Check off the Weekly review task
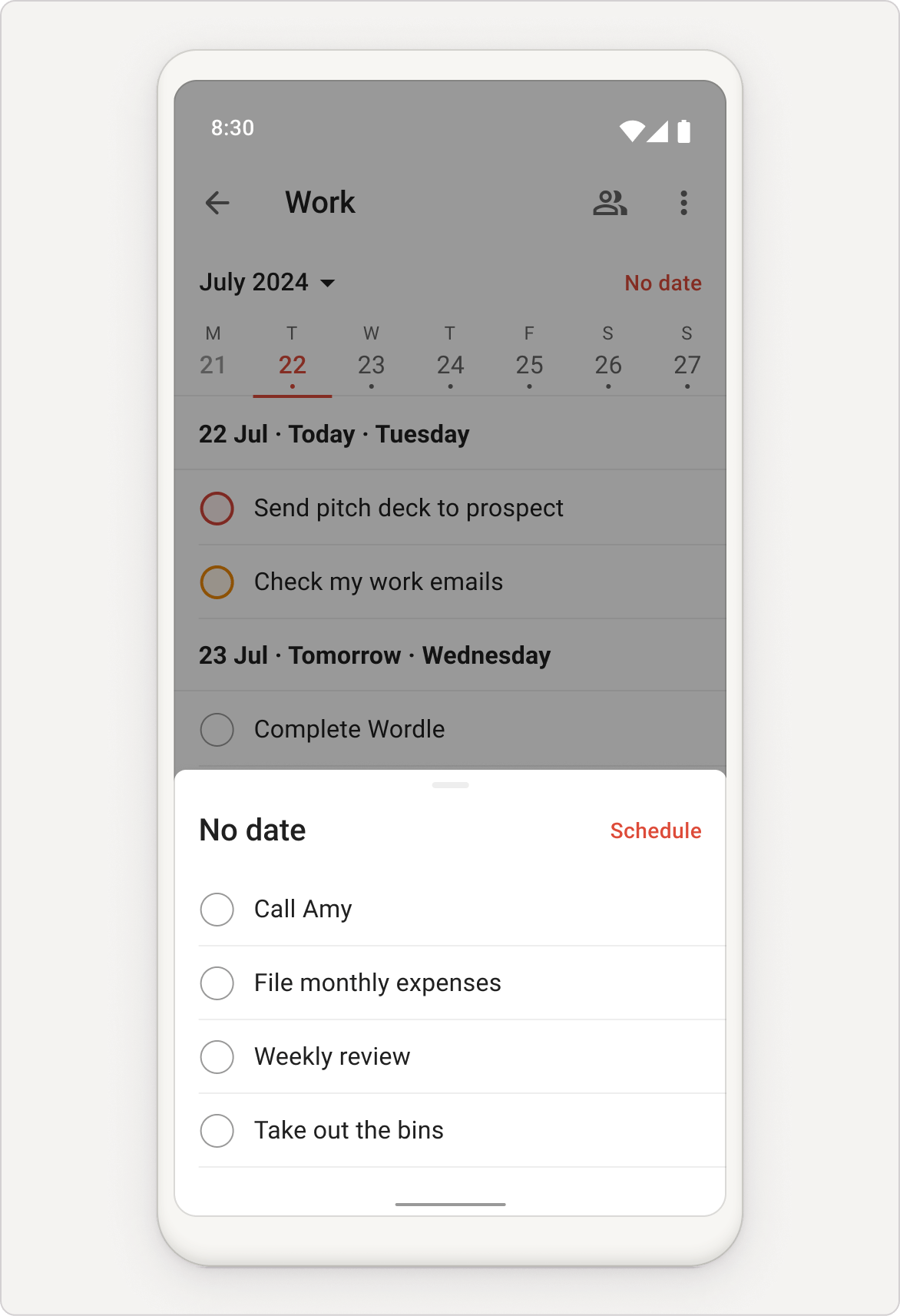Viewport: 900px width, 1316px height. [217, 1057]
